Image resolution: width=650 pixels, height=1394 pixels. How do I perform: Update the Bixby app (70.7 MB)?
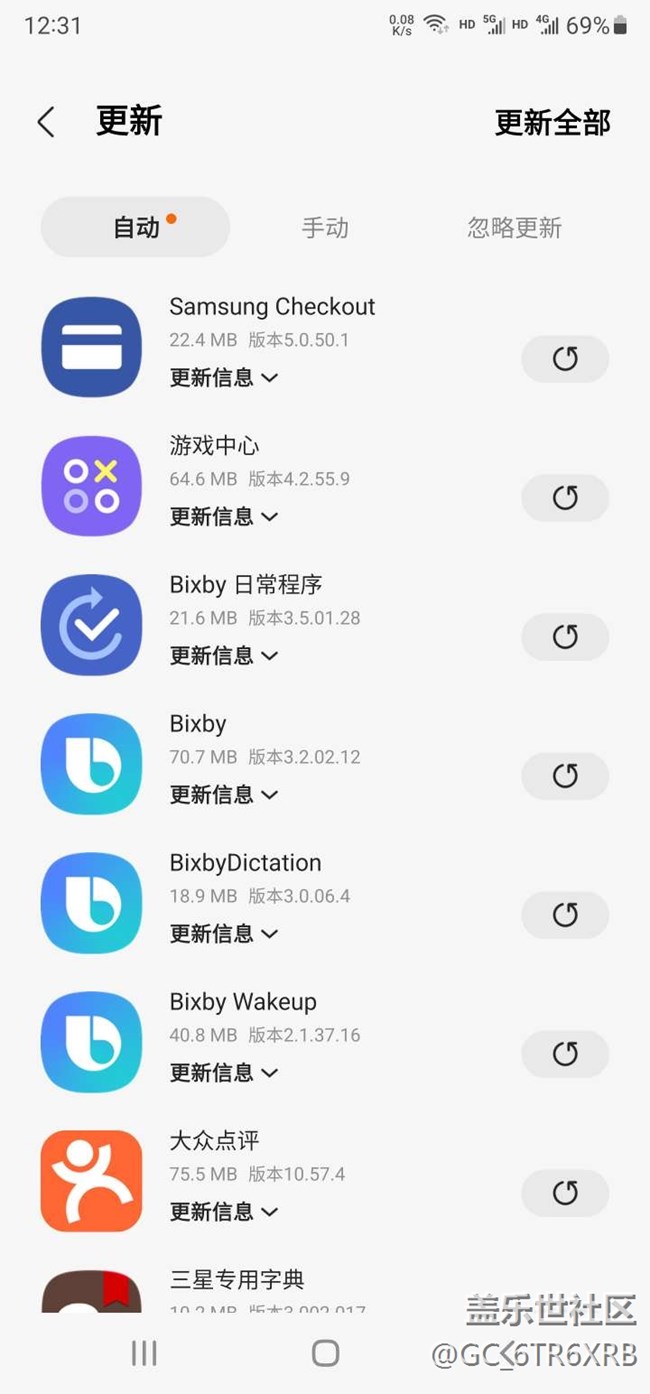[x=565, y=776]
